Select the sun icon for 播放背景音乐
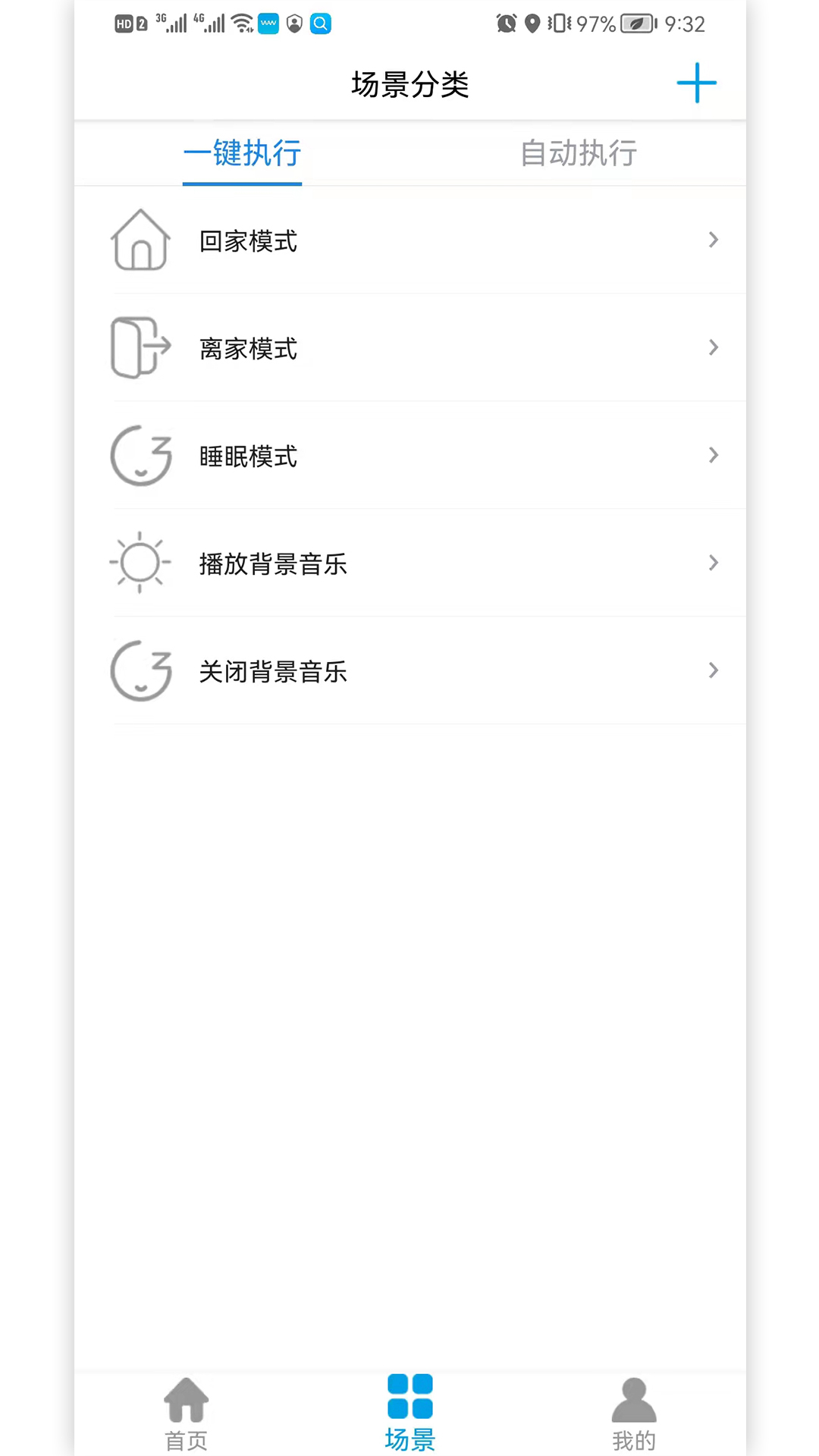 coord(140,563)
